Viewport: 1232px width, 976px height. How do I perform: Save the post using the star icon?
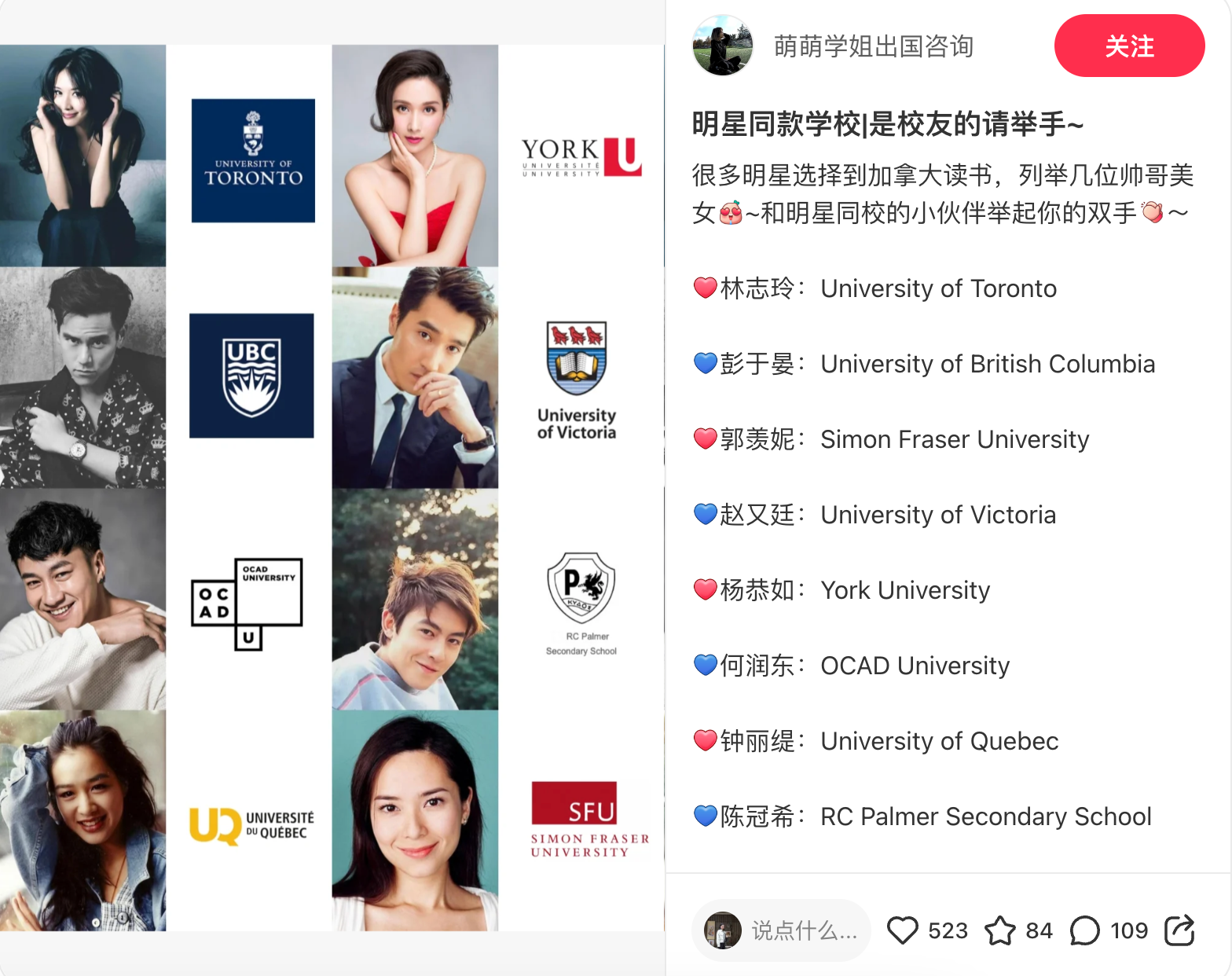point(1000,930)
